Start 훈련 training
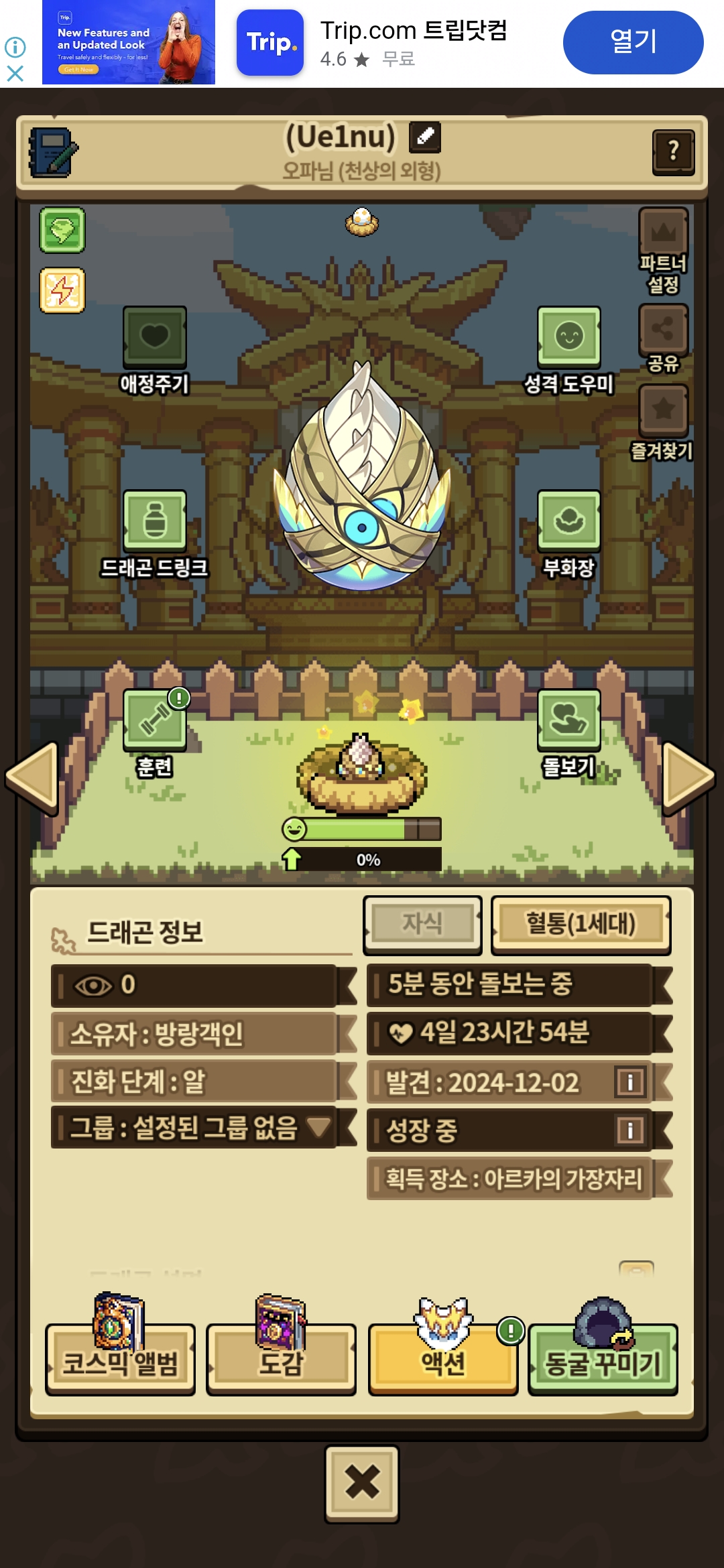The image size is (724, 1568). tap(154, 720)
